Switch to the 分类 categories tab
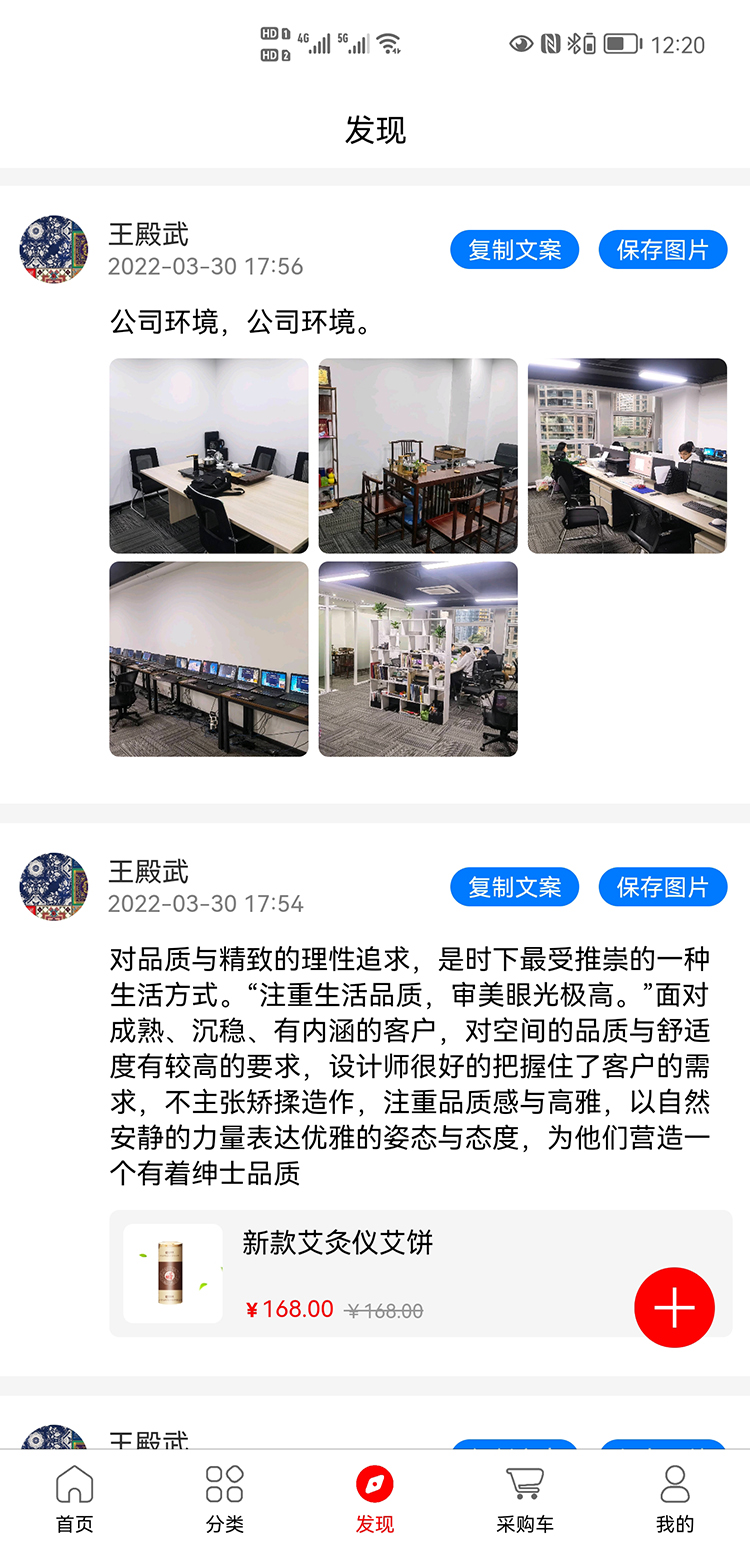 (225, 1498)
